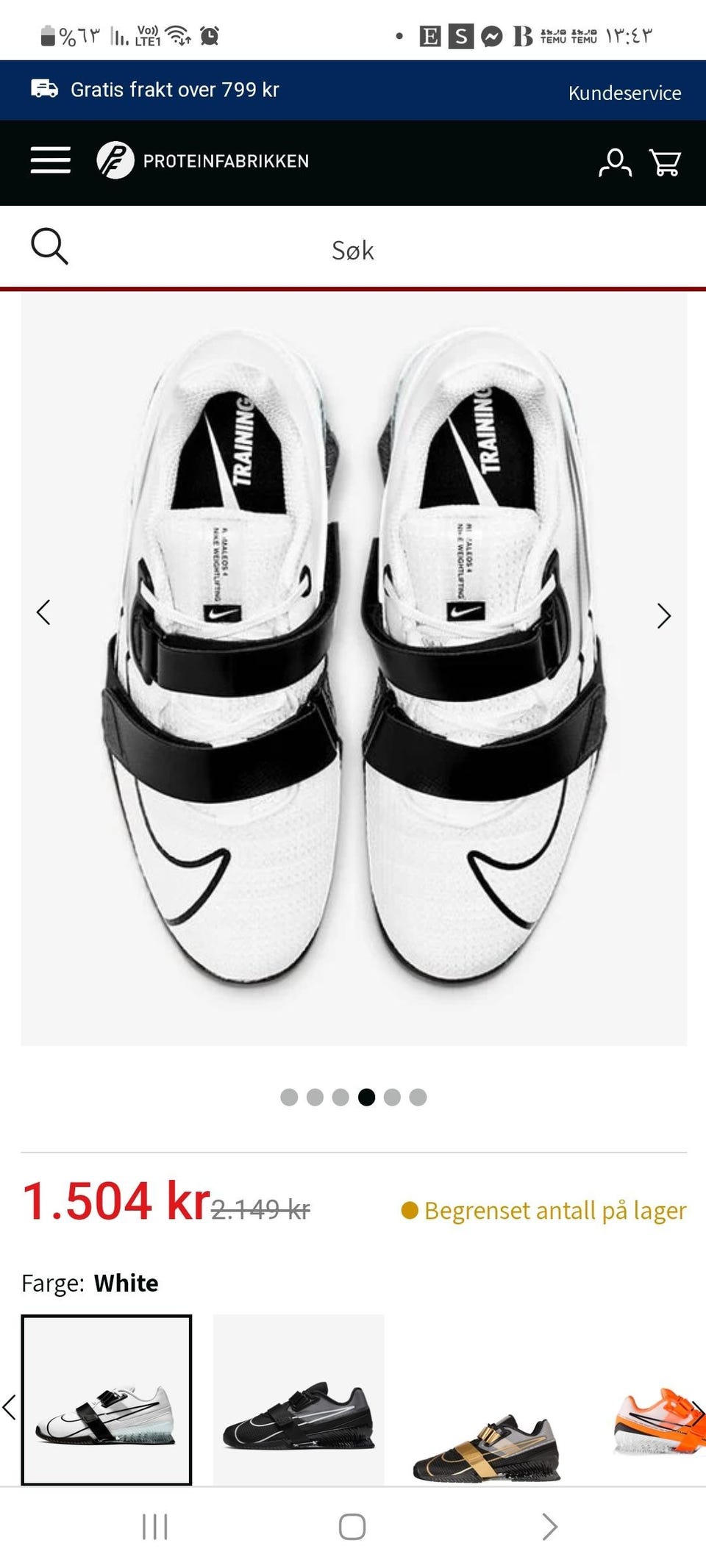
Task: Jump to the last image dot
Action: (x=418, y=1098)
